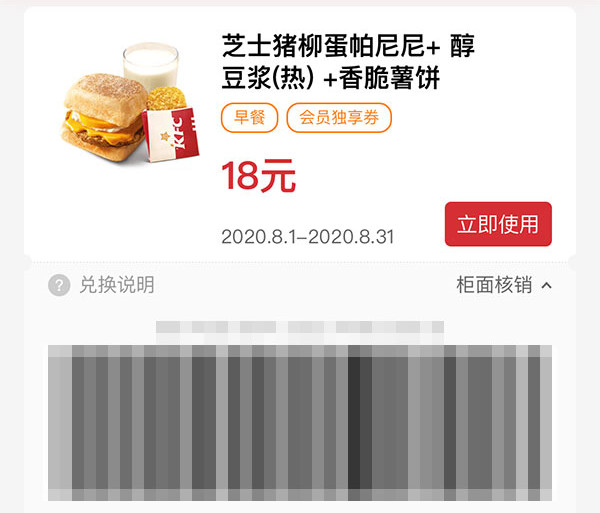Tap the 立即使用 button
The image size is (600, 513).
click(x=497, y=224)
